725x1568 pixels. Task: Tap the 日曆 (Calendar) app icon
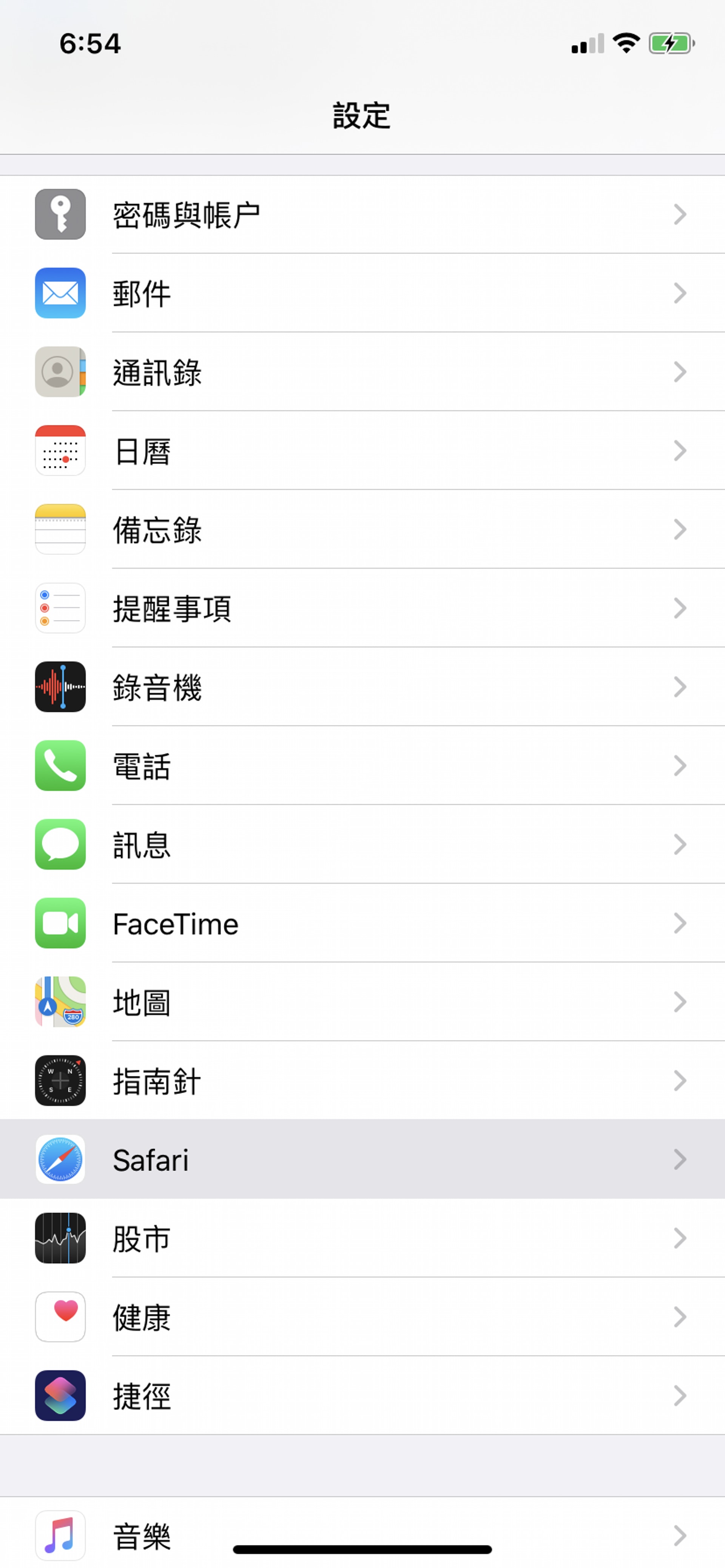click(x=60, y=451)
